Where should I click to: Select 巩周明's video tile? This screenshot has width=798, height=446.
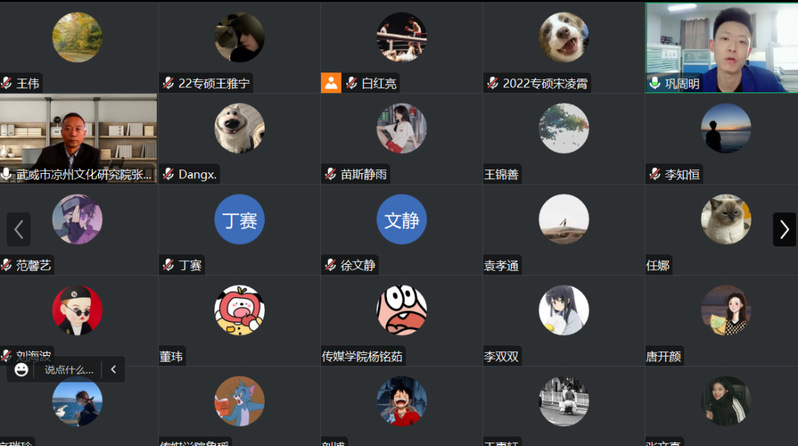721,48
